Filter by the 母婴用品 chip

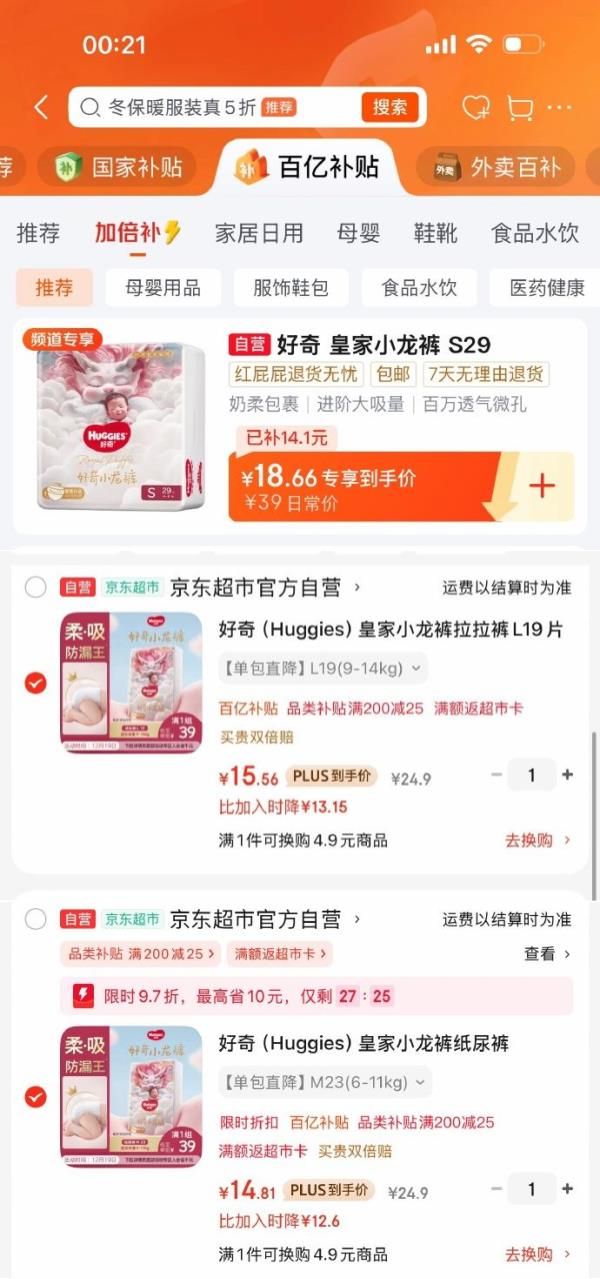click(163, 288)
